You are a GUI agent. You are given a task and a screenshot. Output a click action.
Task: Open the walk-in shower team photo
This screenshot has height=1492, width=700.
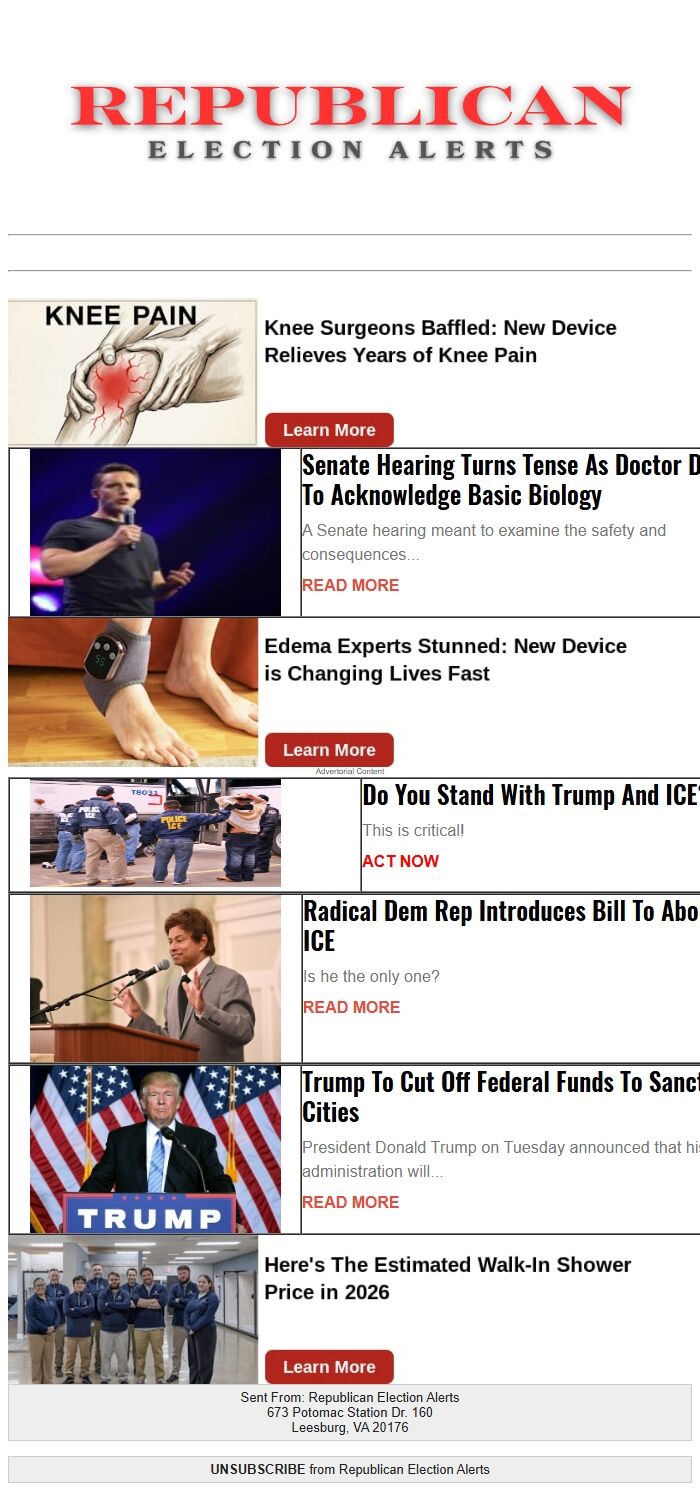click(x=133, y=1309)
